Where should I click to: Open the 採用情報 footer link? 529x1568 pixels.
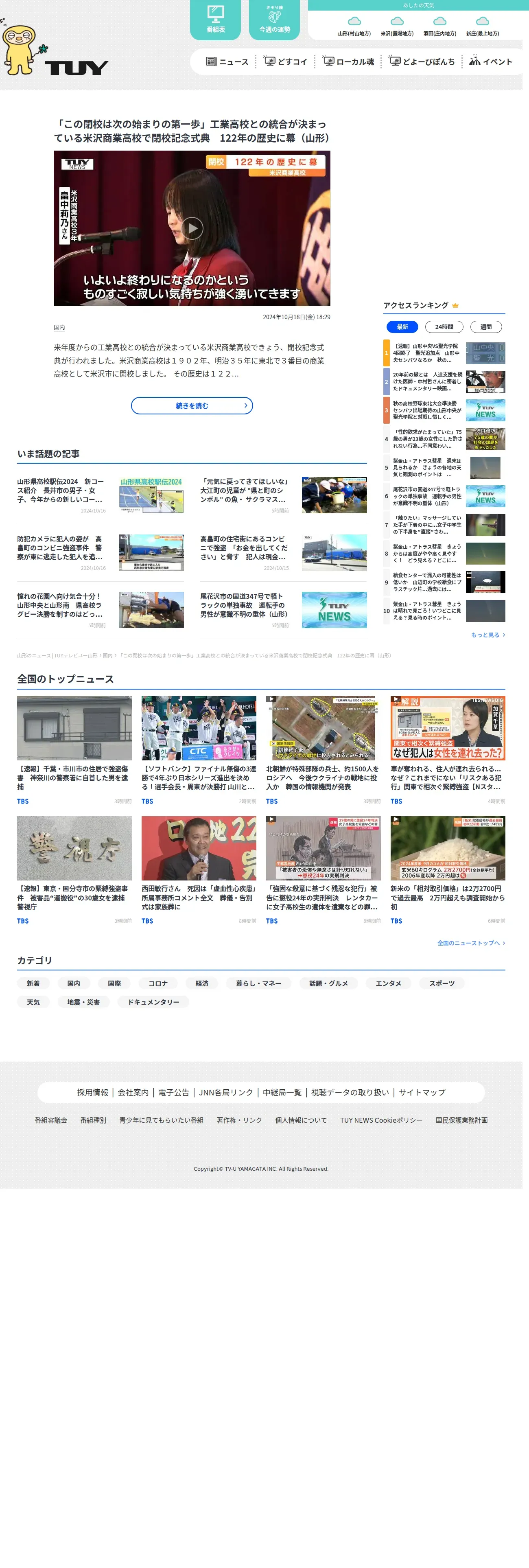pyautogui.click(x=92, y=1093)
